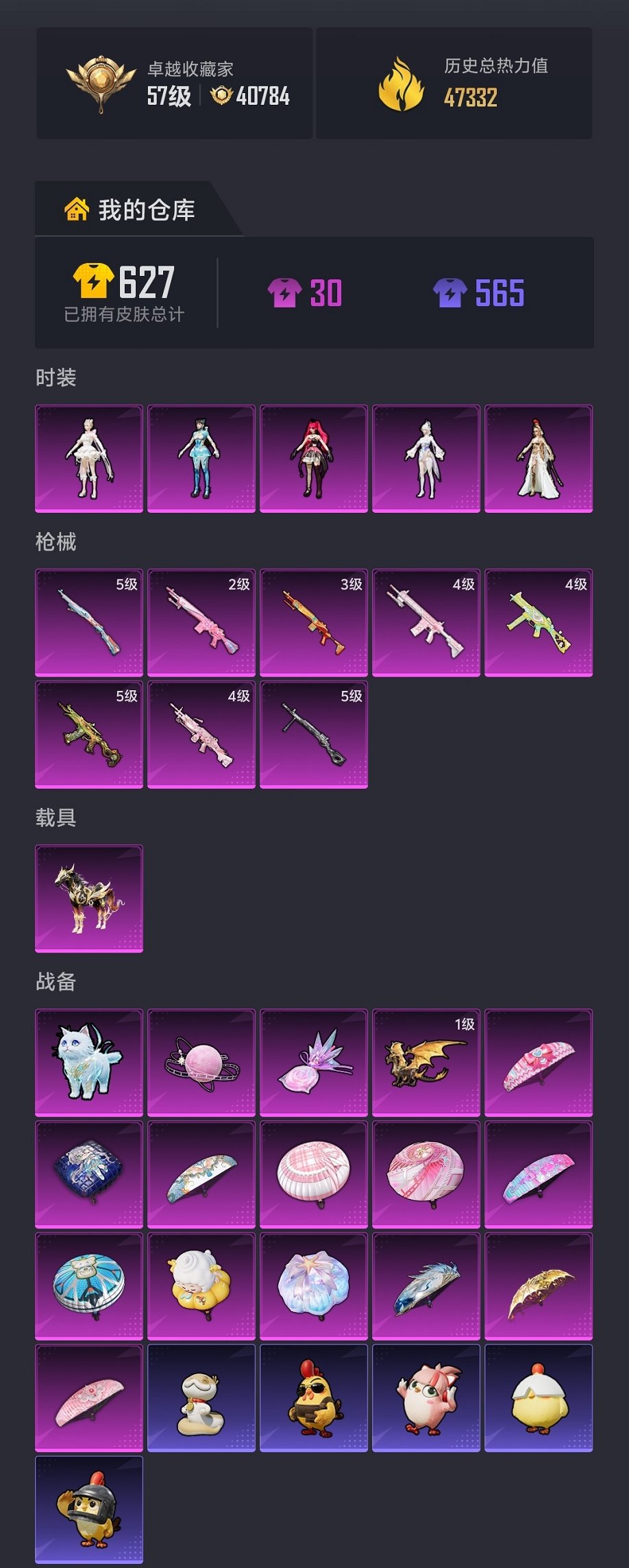Open the armored horse vehicle skin

(89, 898)
